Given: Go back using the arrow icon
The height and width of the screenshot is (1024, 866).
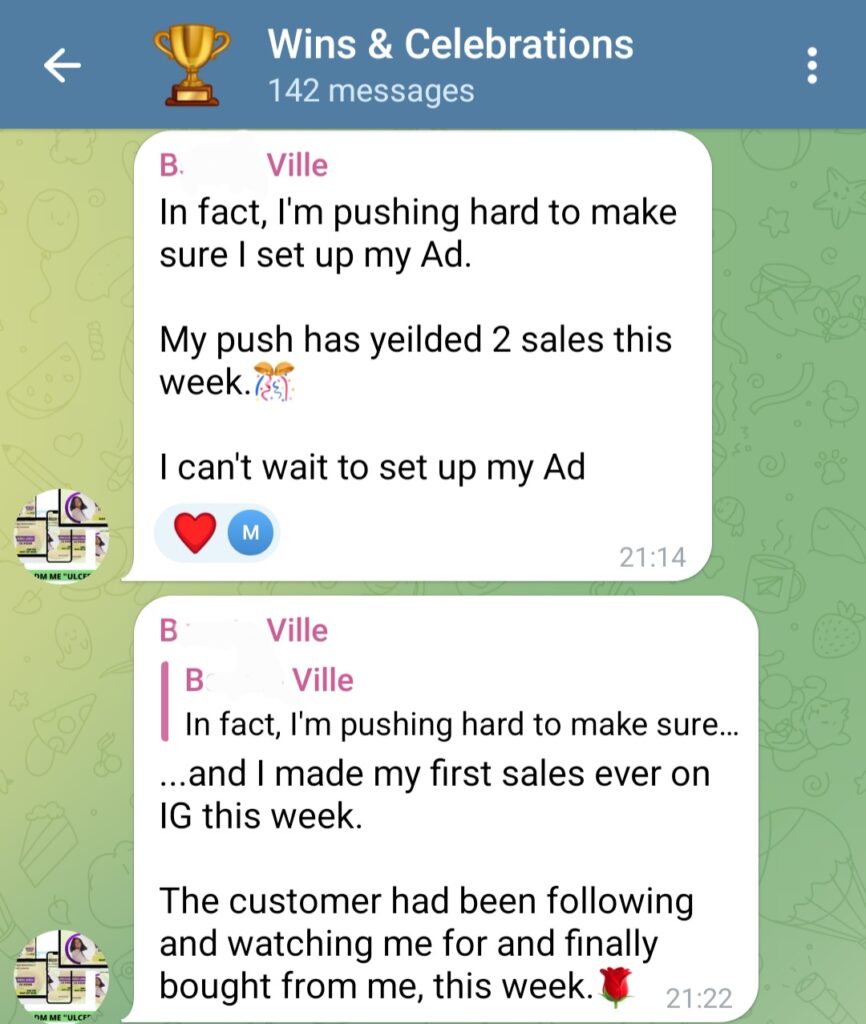Looking at the screenshot, I should (62, 66).
